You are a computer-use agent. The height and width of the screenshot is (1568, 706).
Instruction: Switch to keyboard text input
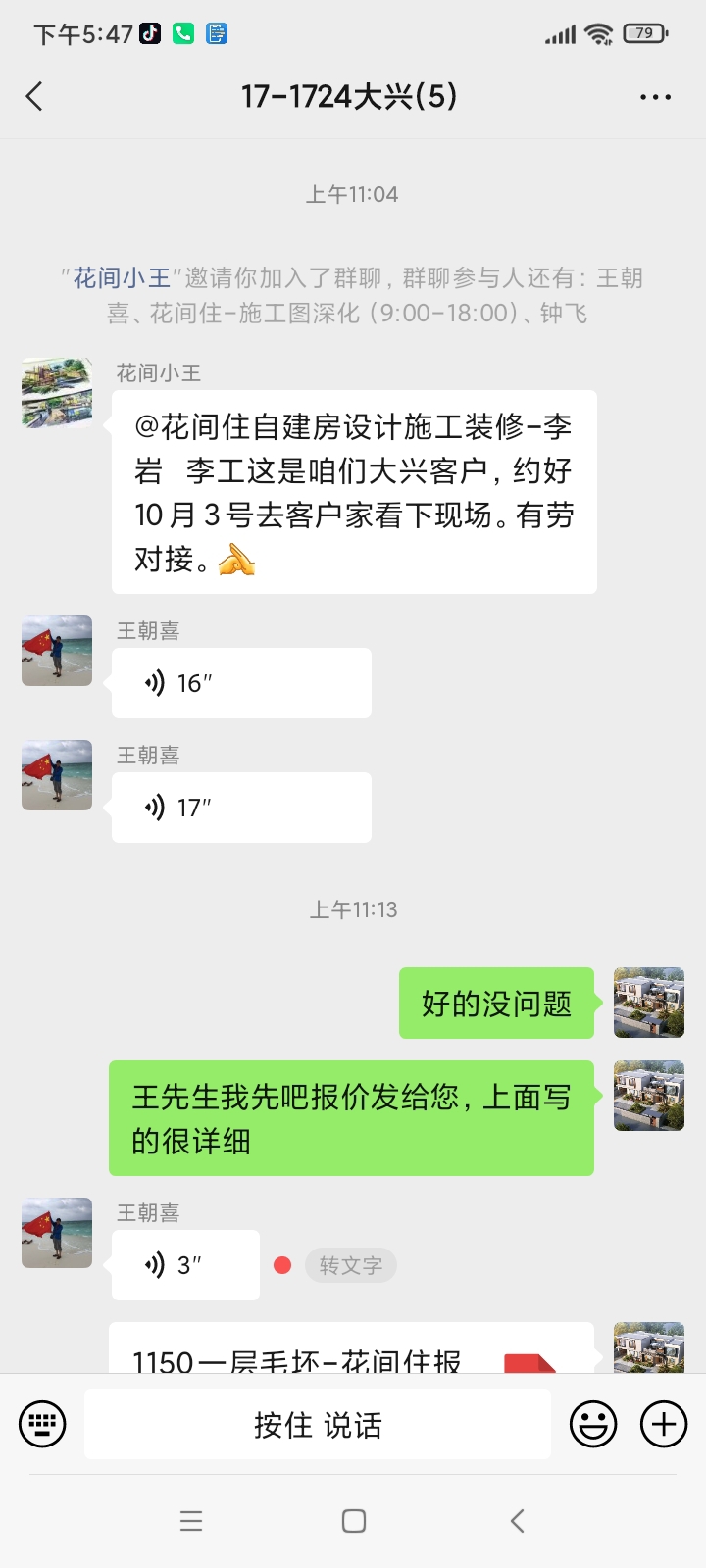click(x=43, y=1425)
